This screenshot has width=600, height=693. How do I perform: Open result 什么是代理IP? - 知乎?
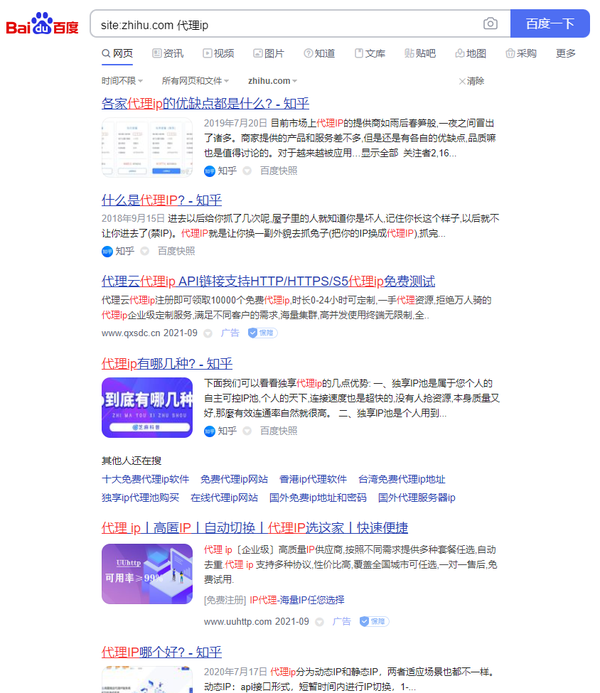pos(161,199)
